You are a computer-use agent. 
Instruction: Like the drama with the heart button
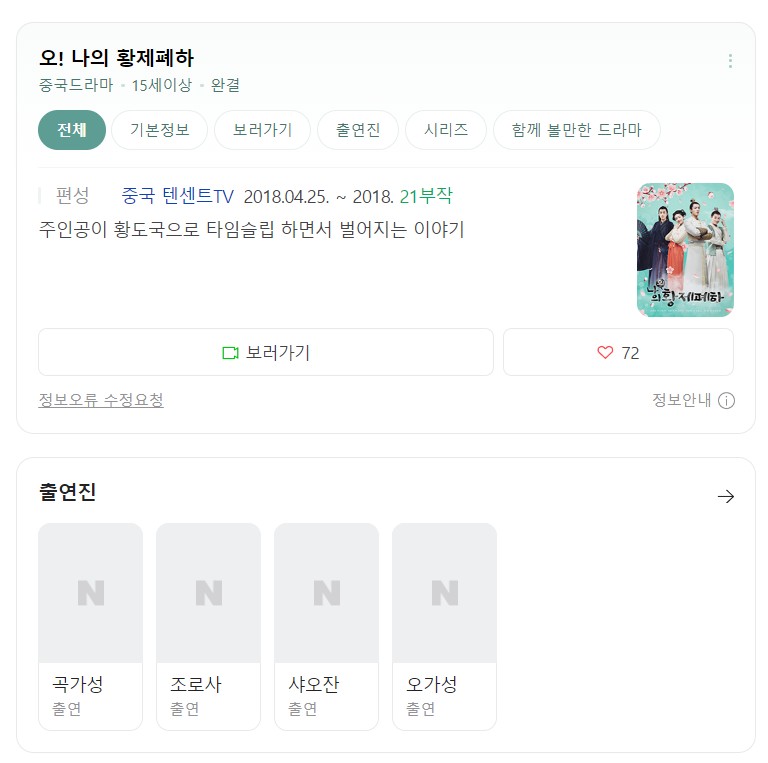coord(618,352)
